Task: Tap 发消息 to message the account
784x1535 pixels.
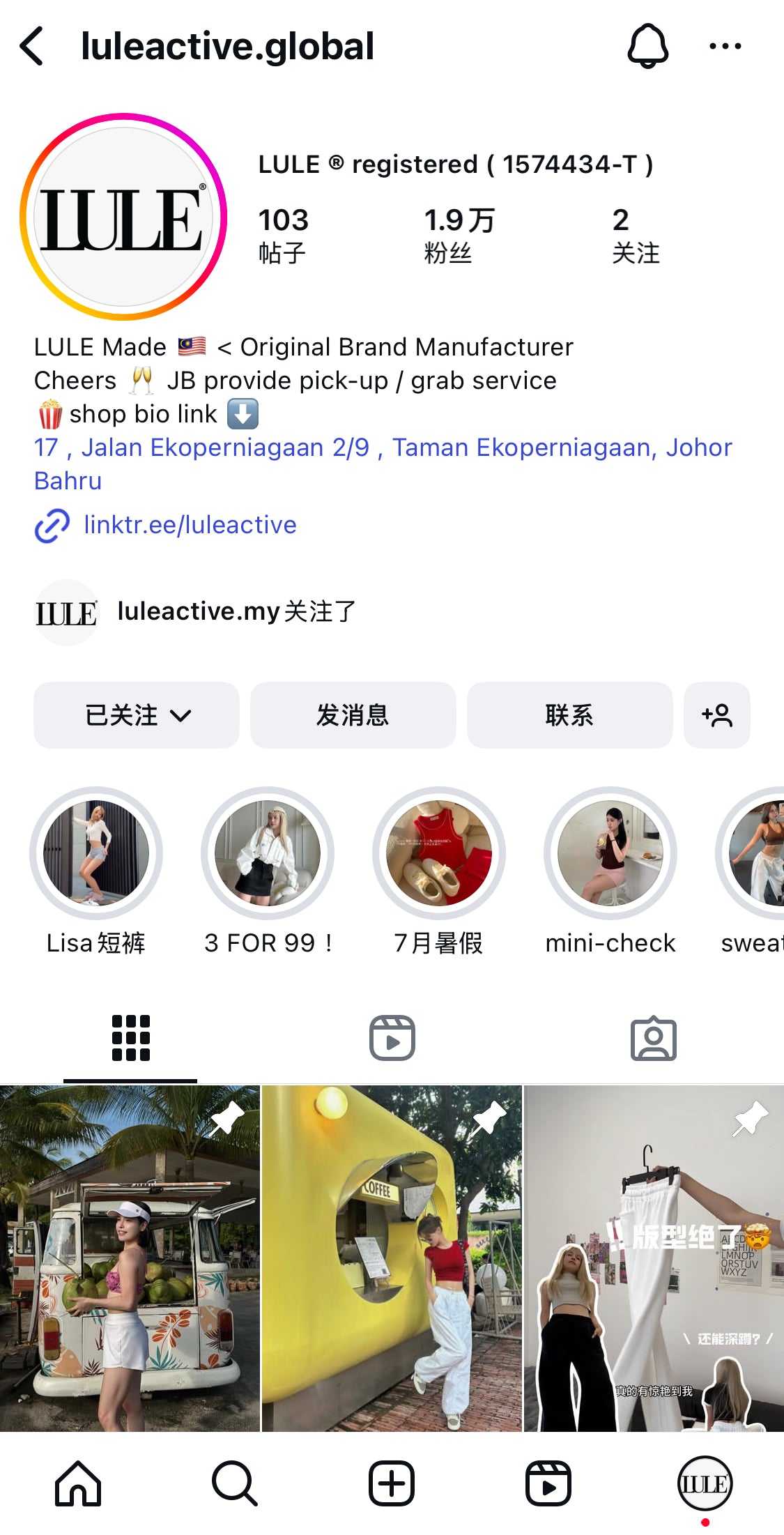Action: tap(353, 715)
